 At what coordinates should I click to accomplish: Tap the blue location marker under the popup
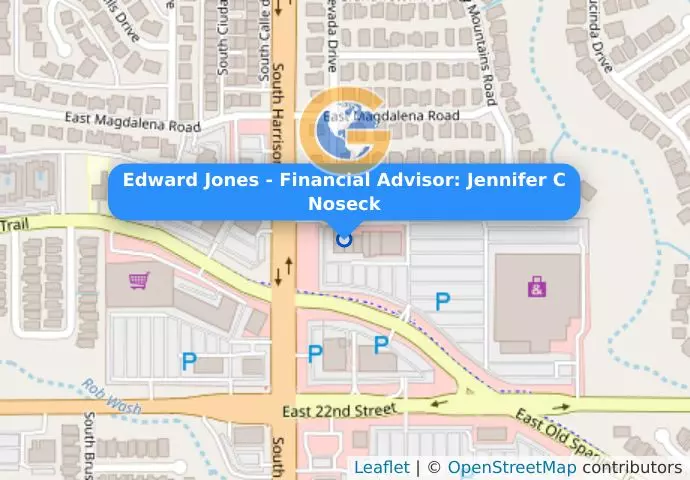[344, 239]
